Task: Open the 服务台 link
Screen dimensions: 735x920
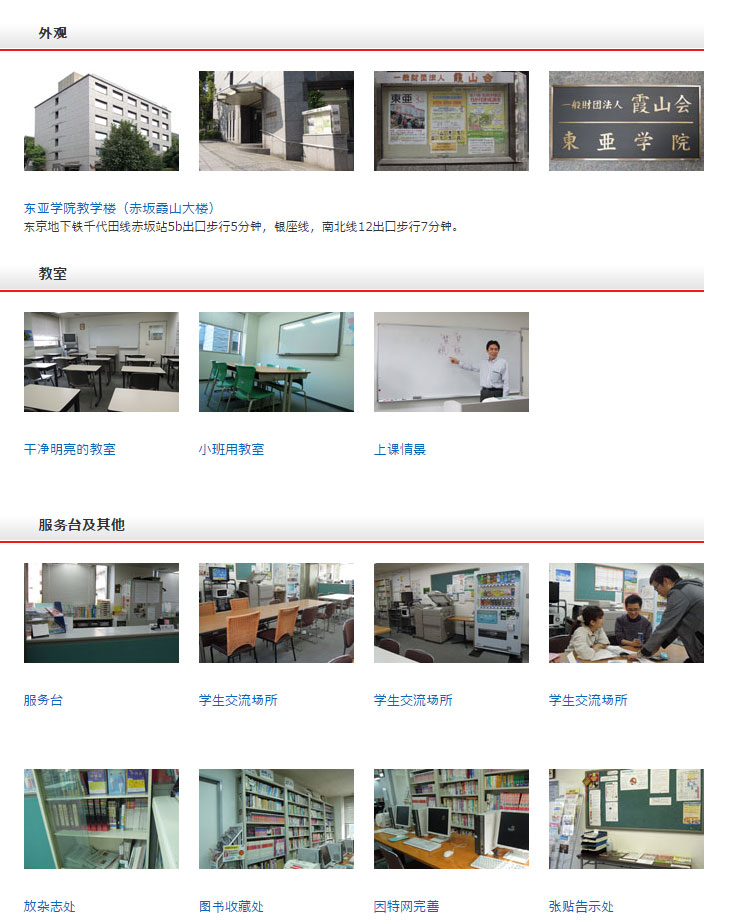Action: (43, 701)
